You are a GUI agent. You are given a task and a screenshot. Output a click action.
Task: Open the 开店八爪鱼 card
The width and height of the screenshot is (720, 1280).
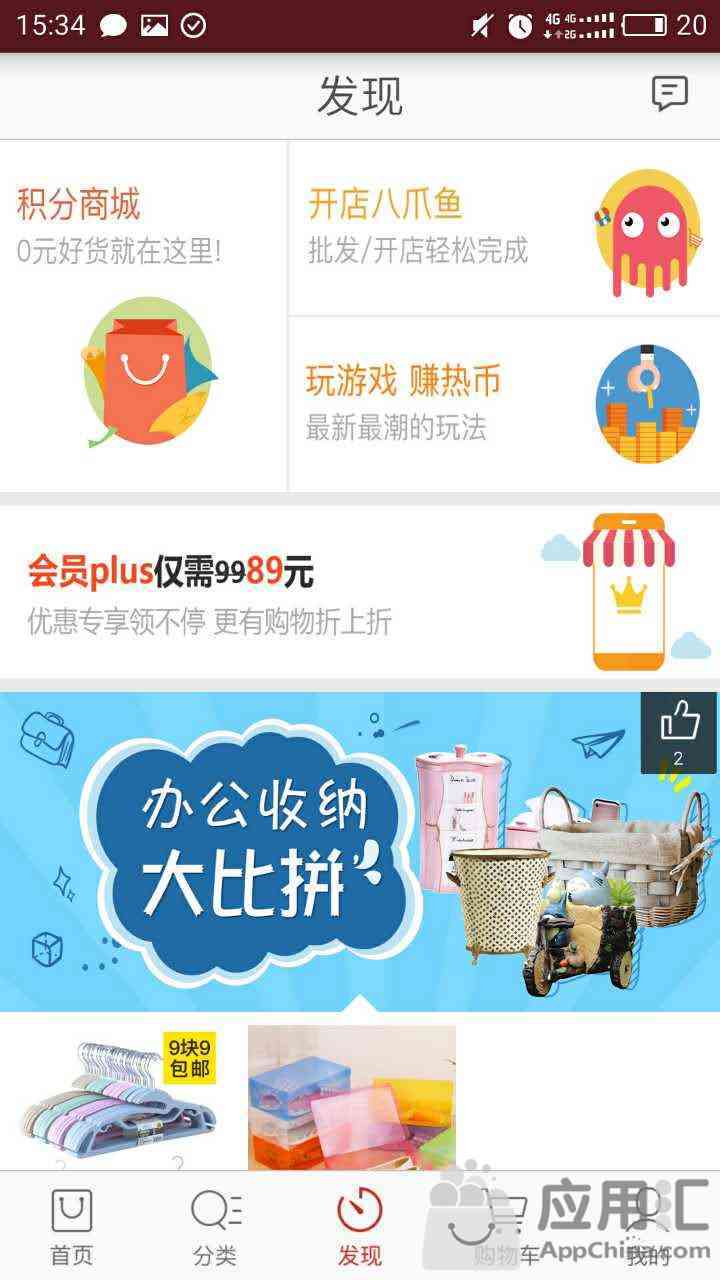(504, 228)
